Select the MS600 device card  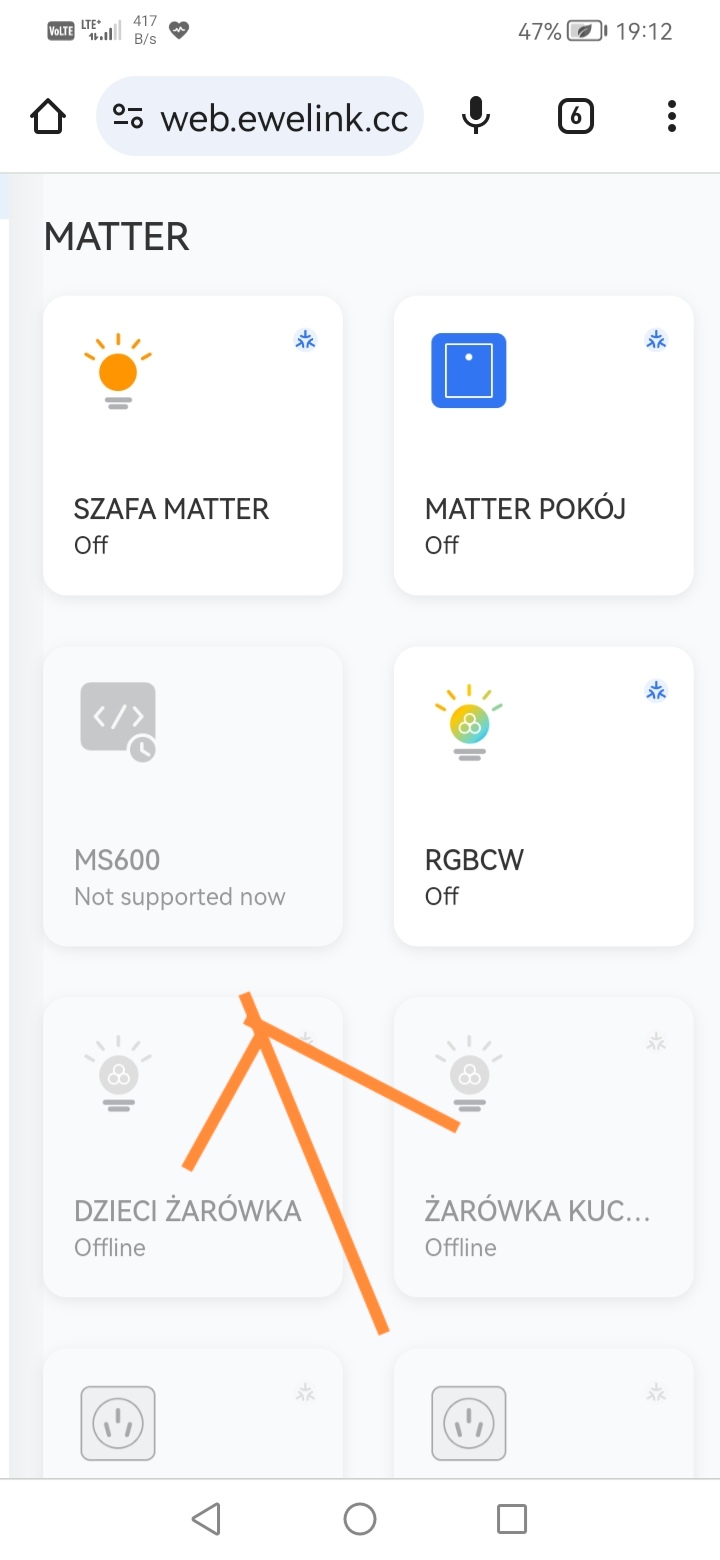point(193,796)
